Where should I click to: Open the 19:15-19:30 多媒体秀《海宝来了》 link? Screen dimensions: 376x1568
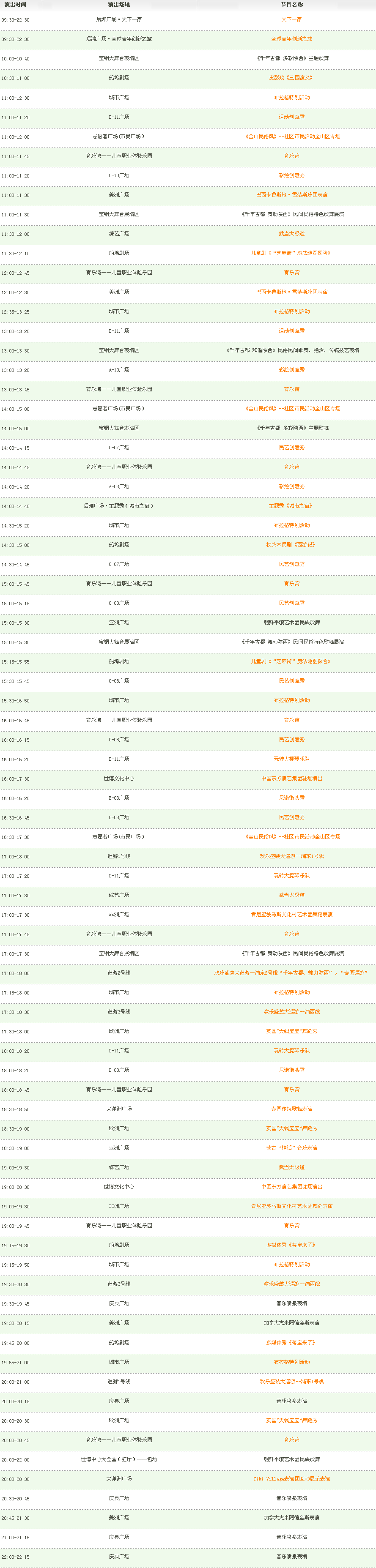click(x=291, y=1245)
